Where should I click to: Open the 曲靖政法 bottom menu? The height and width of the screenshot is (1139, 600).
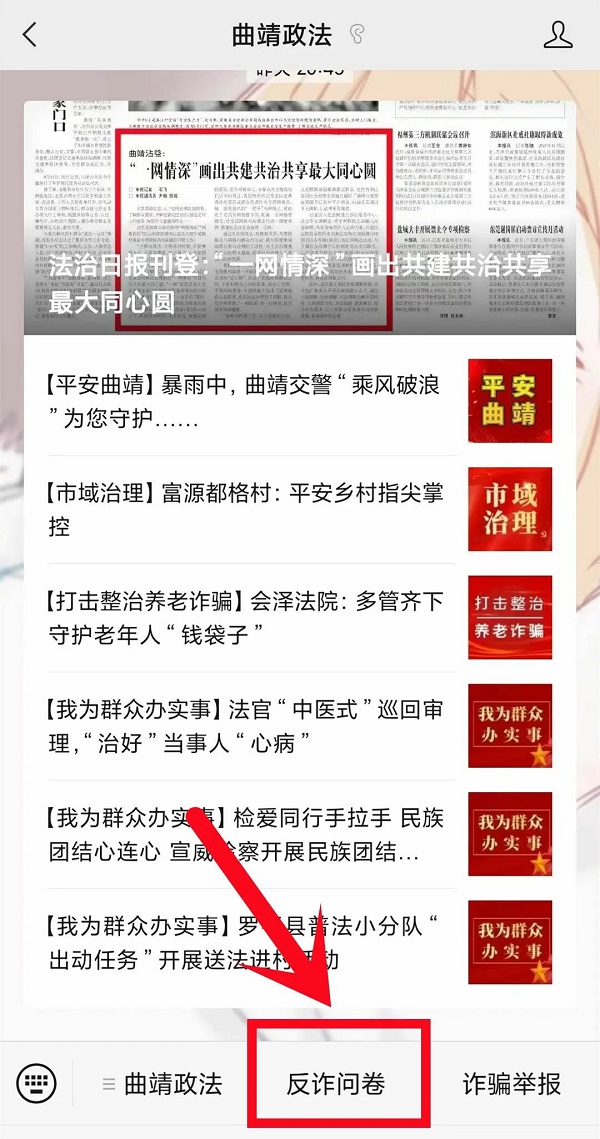(162, 1084)
